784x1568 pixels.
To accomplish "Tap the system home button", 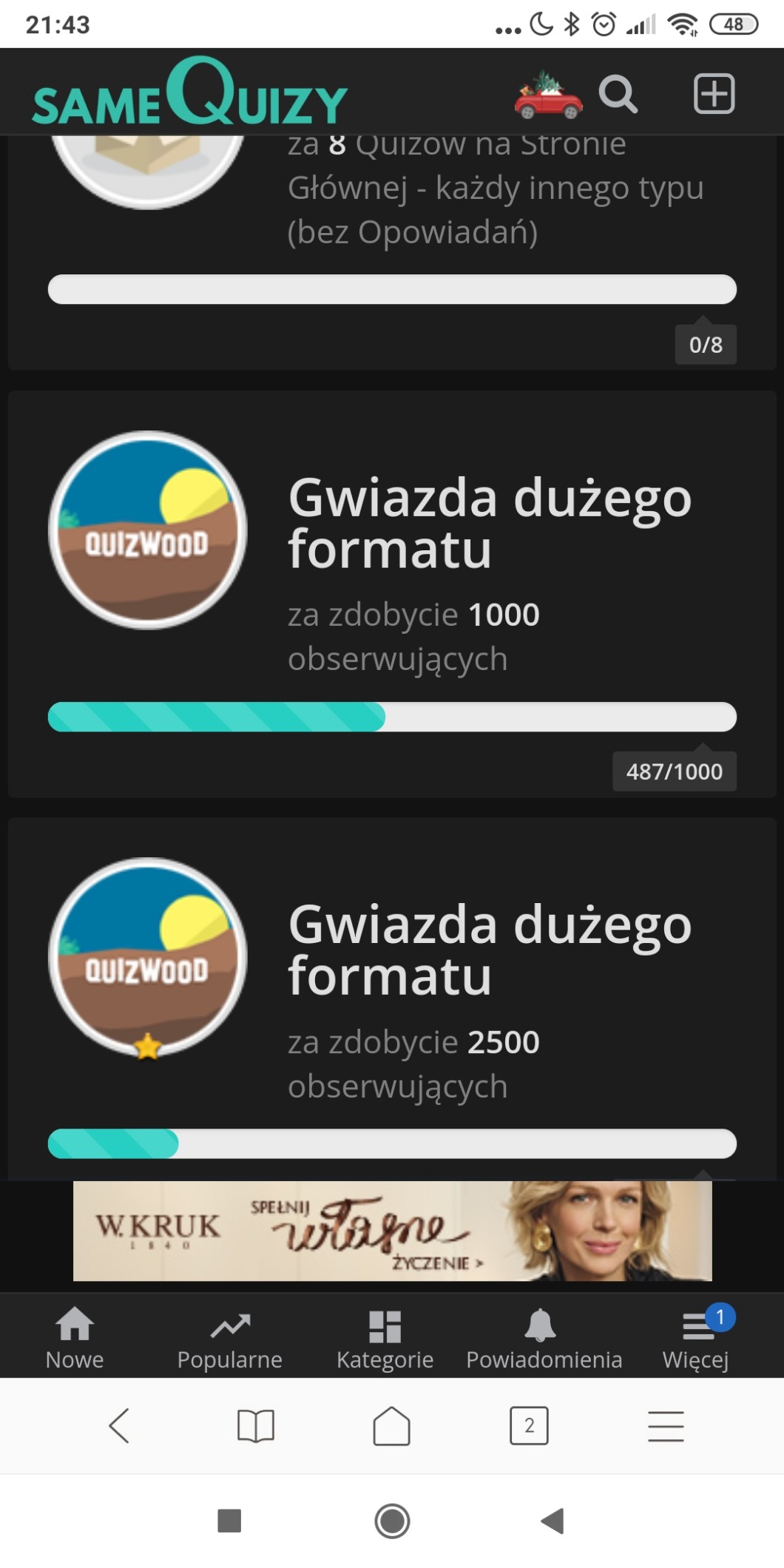I will point(392,1521).
